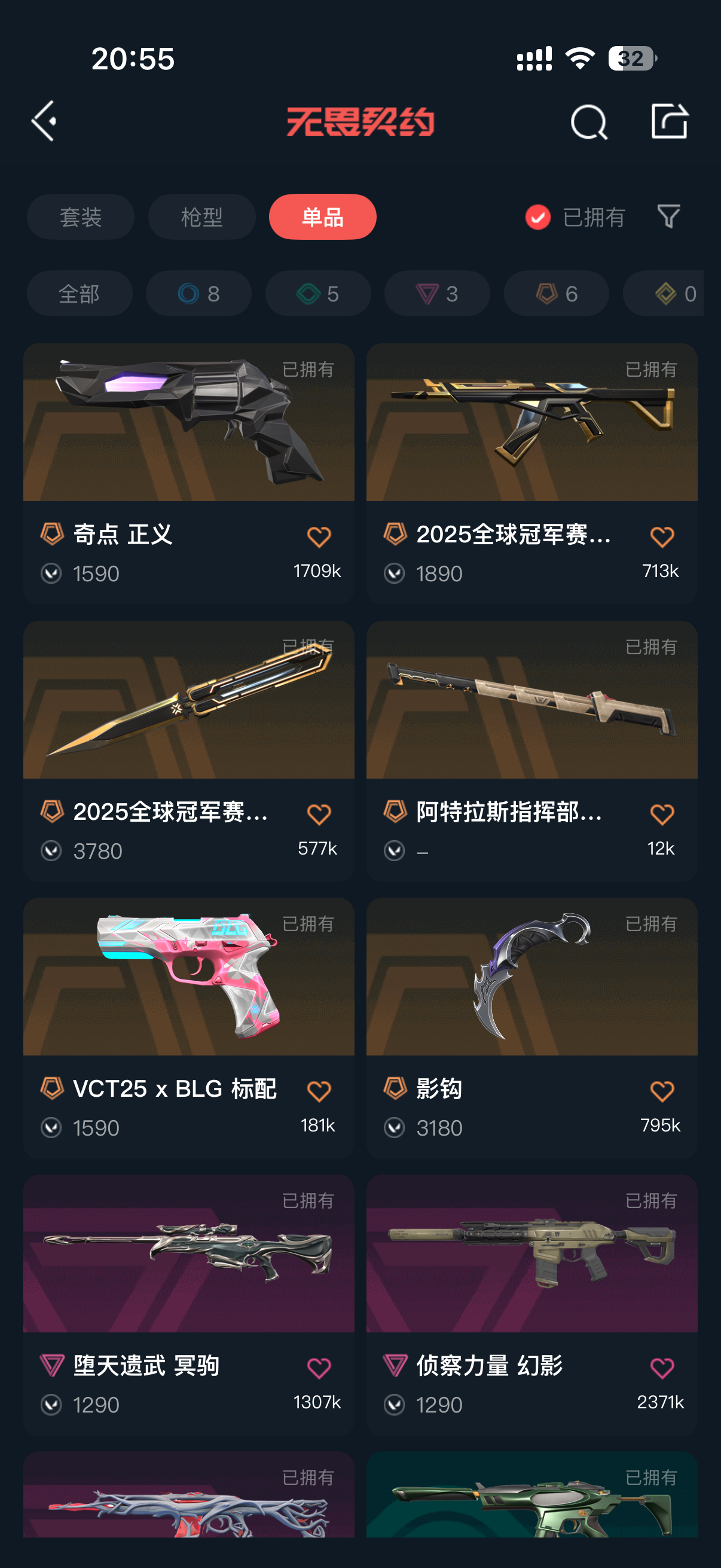This screenshot has height=1568, width=721.
Task: Filter by the orange tier chip showing 6
Action: pos(556,294)
